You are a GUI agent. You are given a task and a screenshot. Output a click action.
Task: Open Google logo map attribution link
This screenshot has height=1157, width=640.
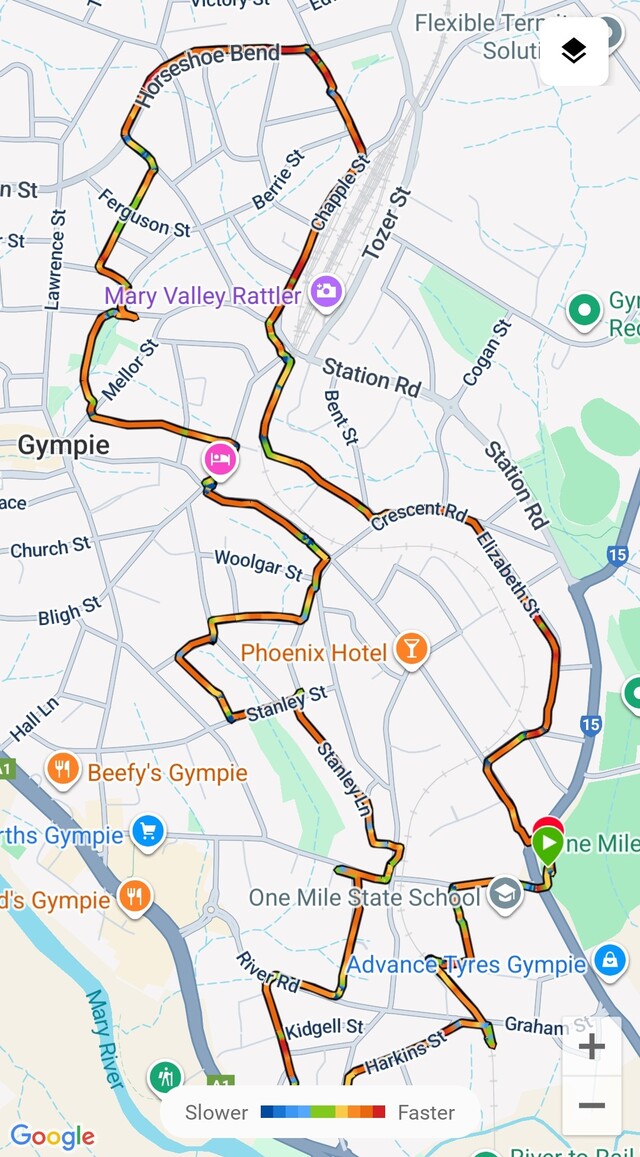coord(52,1136)
